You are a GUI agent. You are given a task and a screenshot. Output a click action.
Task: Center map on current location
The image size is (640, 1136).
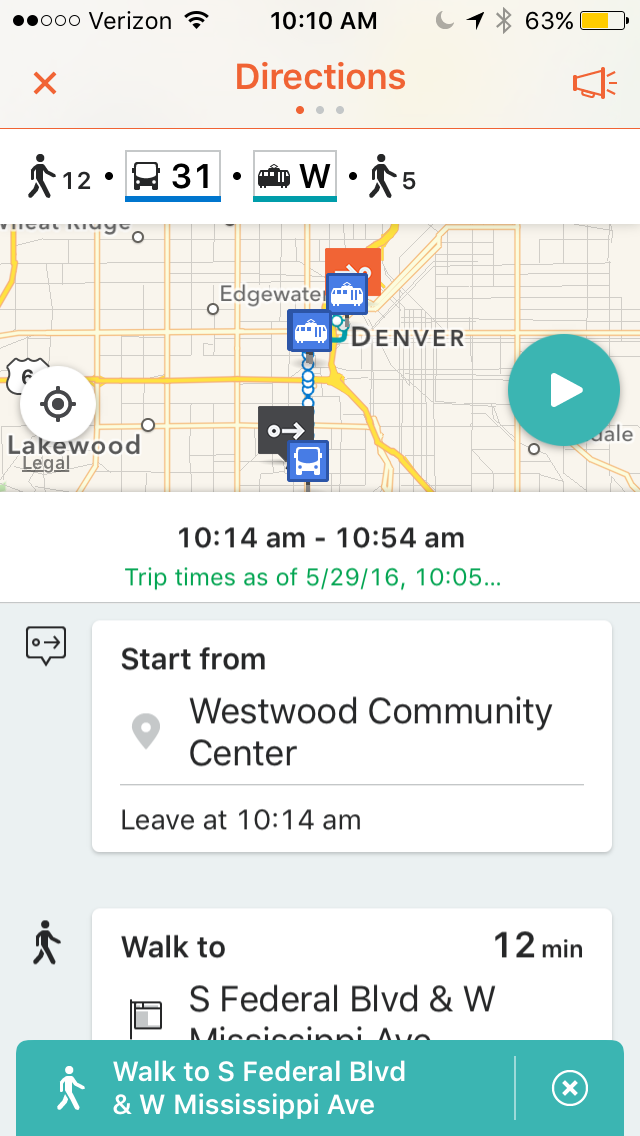point(58,404)
